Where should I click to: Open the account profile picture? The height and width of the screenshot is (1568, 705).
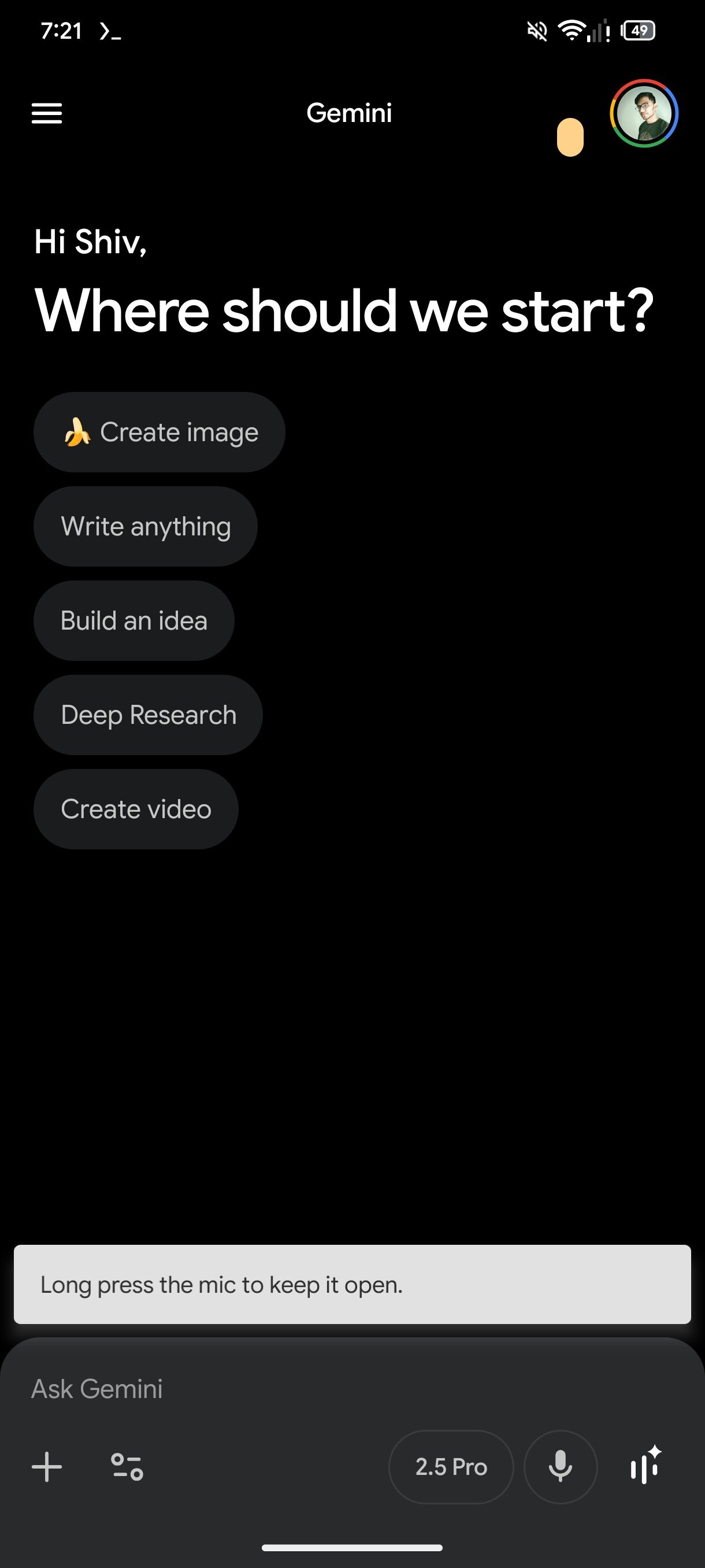point(644,113)
